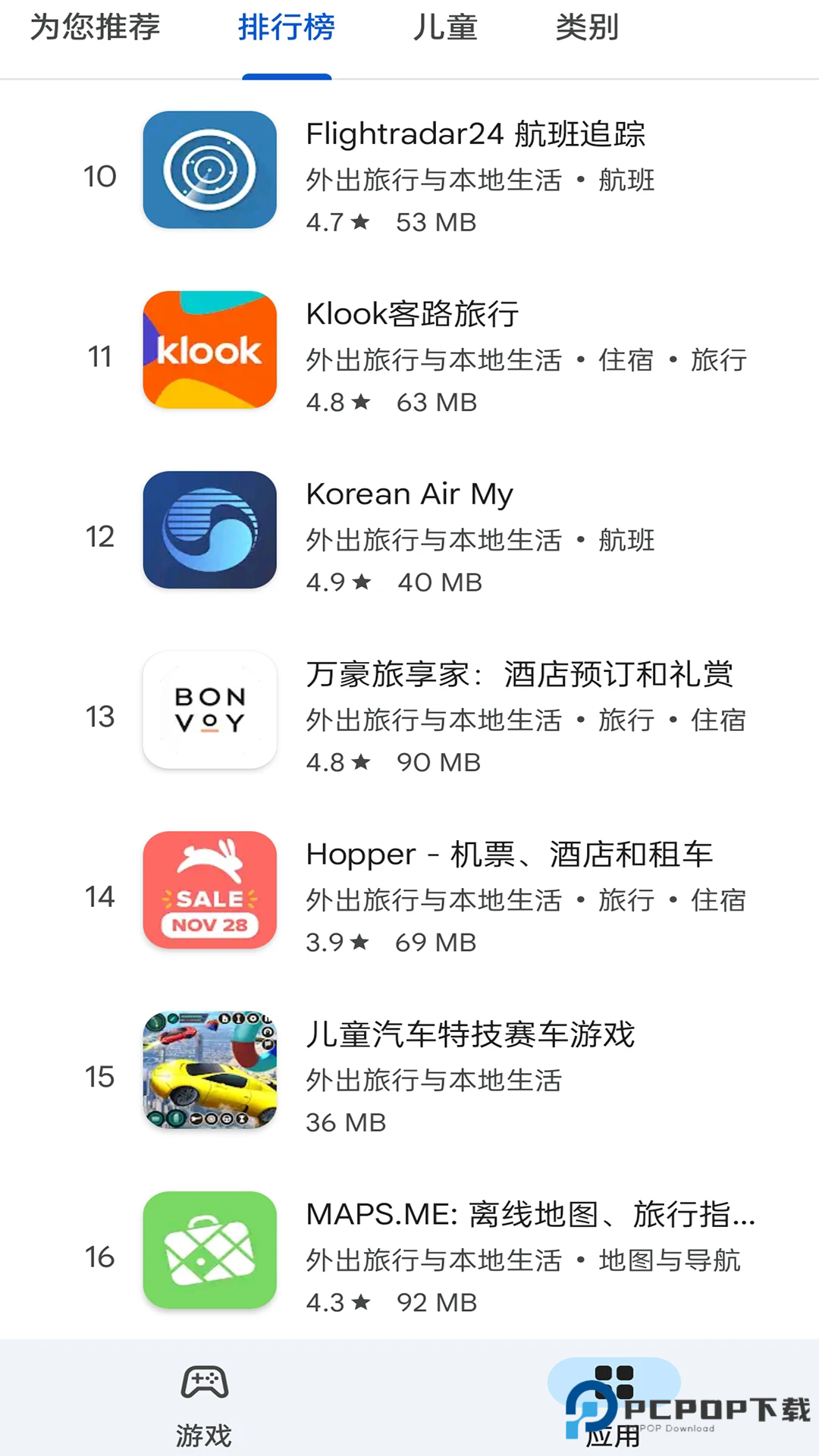Open Flightradar24 航班追踪 title link
Viewport: 819px width, 1456px height.
coord(477,136)
